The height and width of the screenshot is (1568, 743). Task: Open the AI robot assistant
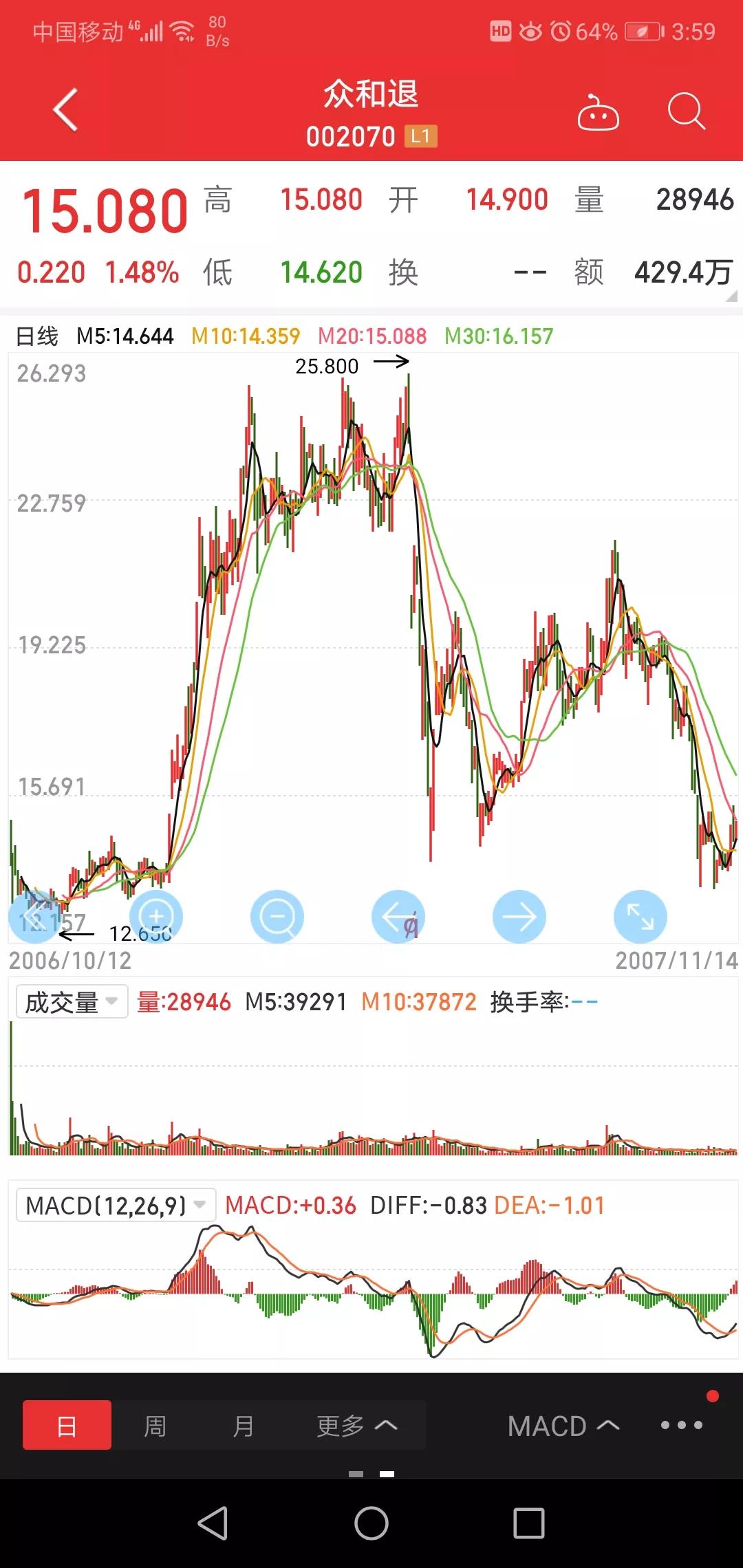[598, 115]
